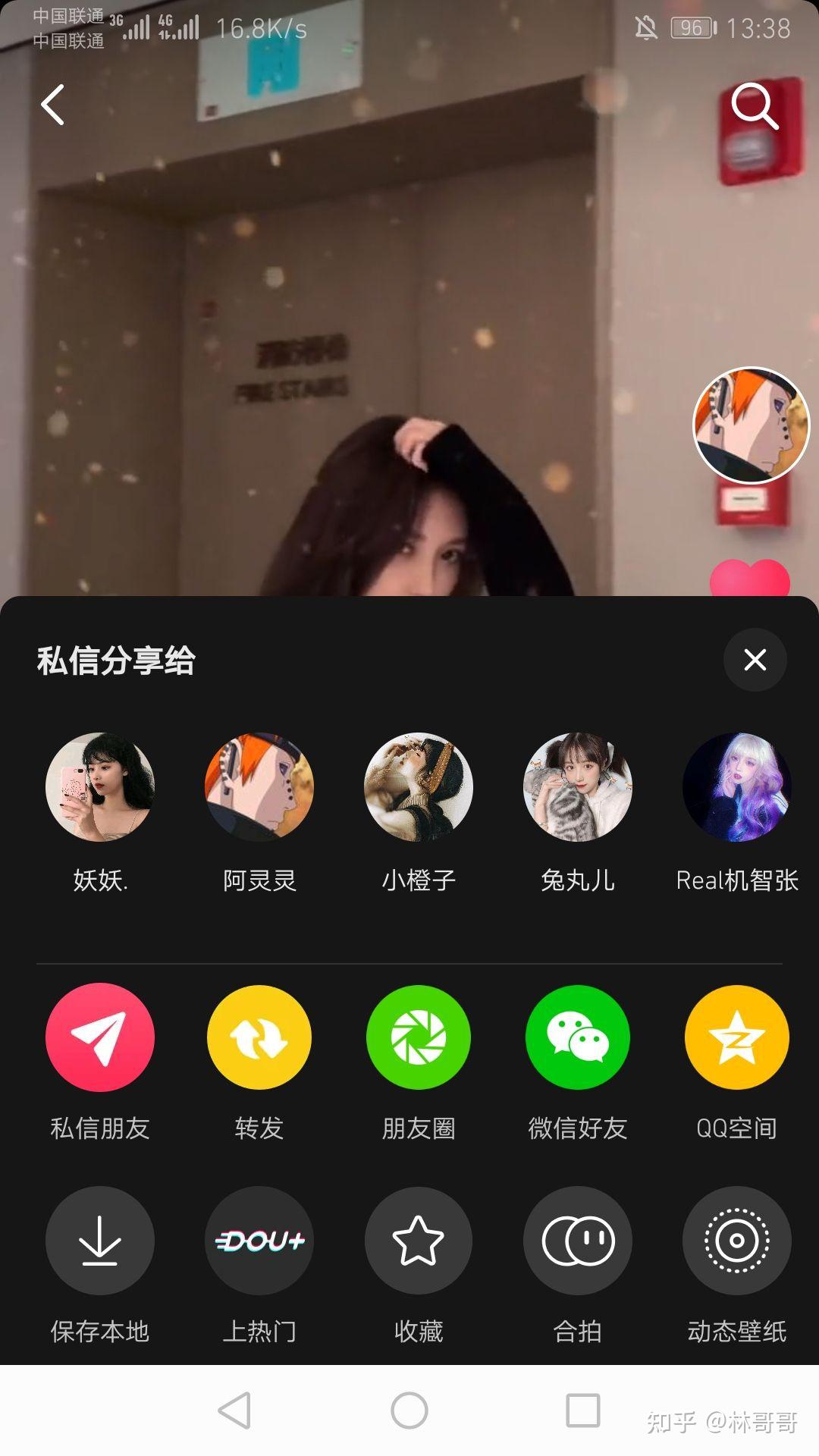Add the video to 收藏 favorites
This screenshot has width=819, height=1456.
419,1241
